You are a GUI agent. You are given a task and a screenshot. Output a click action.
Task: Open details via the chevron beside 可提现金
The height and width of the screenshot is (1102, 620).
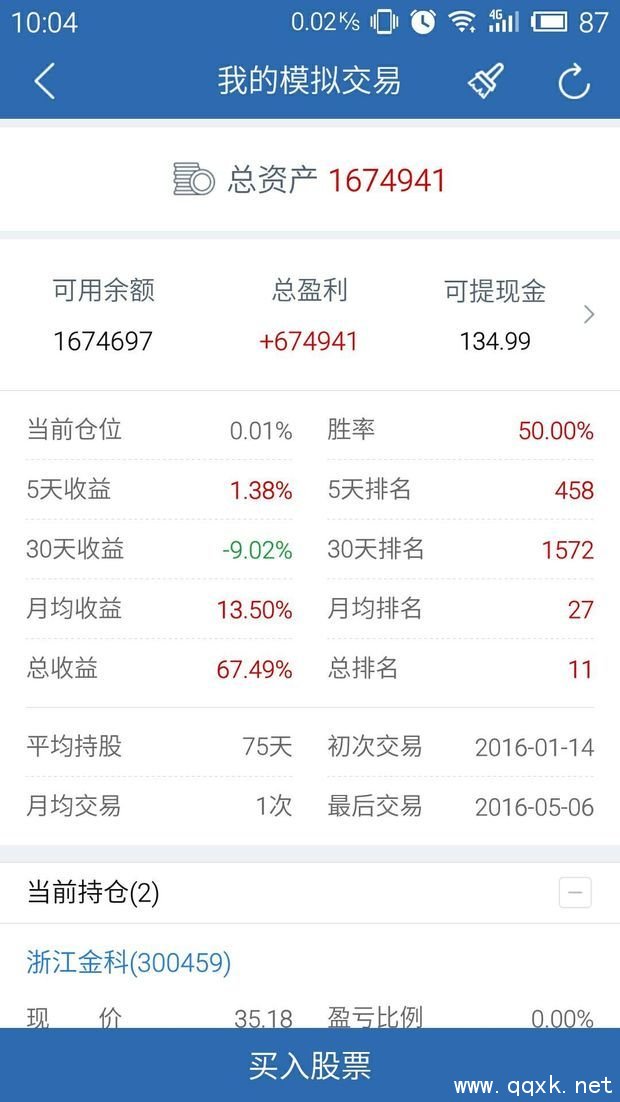pos(589,314)
